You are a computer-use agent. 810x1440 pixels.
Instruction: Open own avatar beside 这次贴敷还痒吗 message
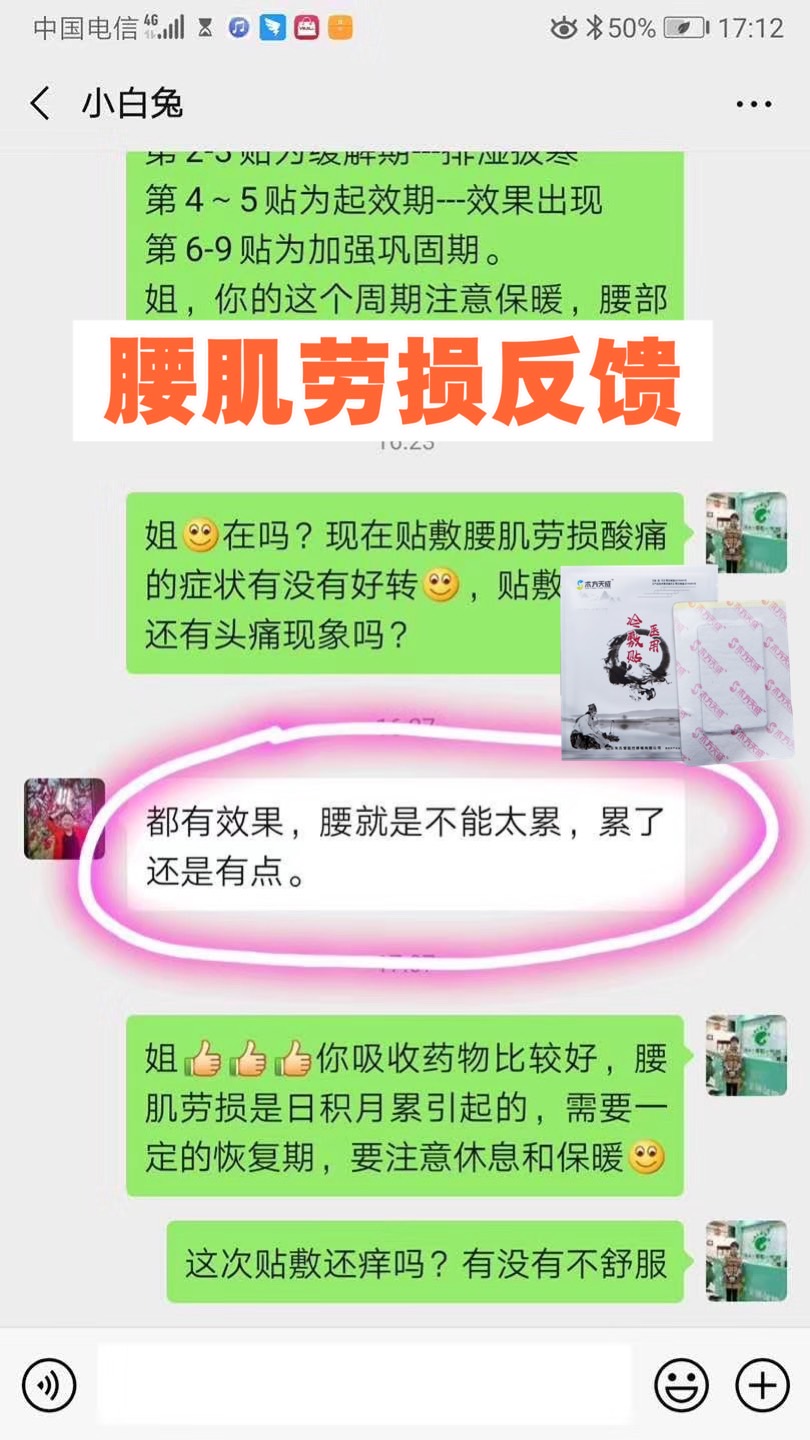[x=746, y=1260]
